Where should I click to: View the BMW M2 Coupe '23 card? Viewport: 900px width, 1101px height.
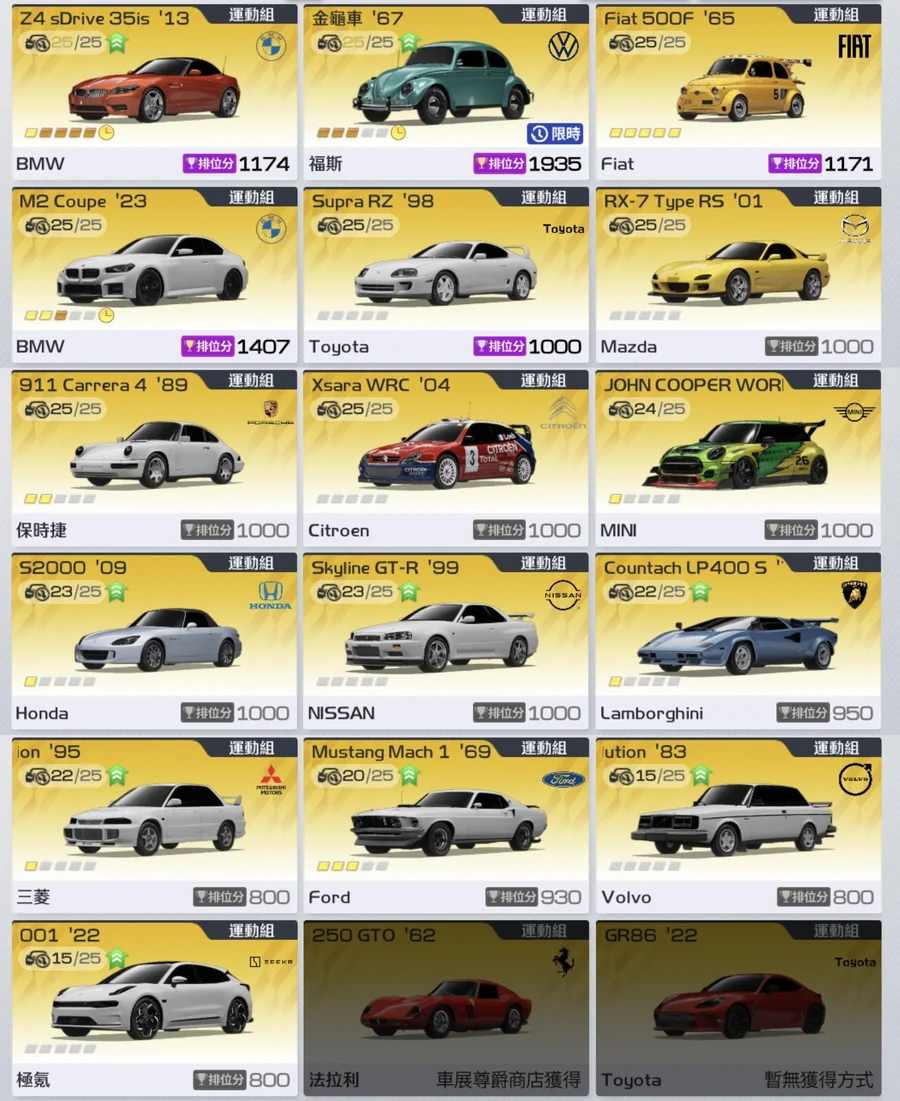coord(154,273)
